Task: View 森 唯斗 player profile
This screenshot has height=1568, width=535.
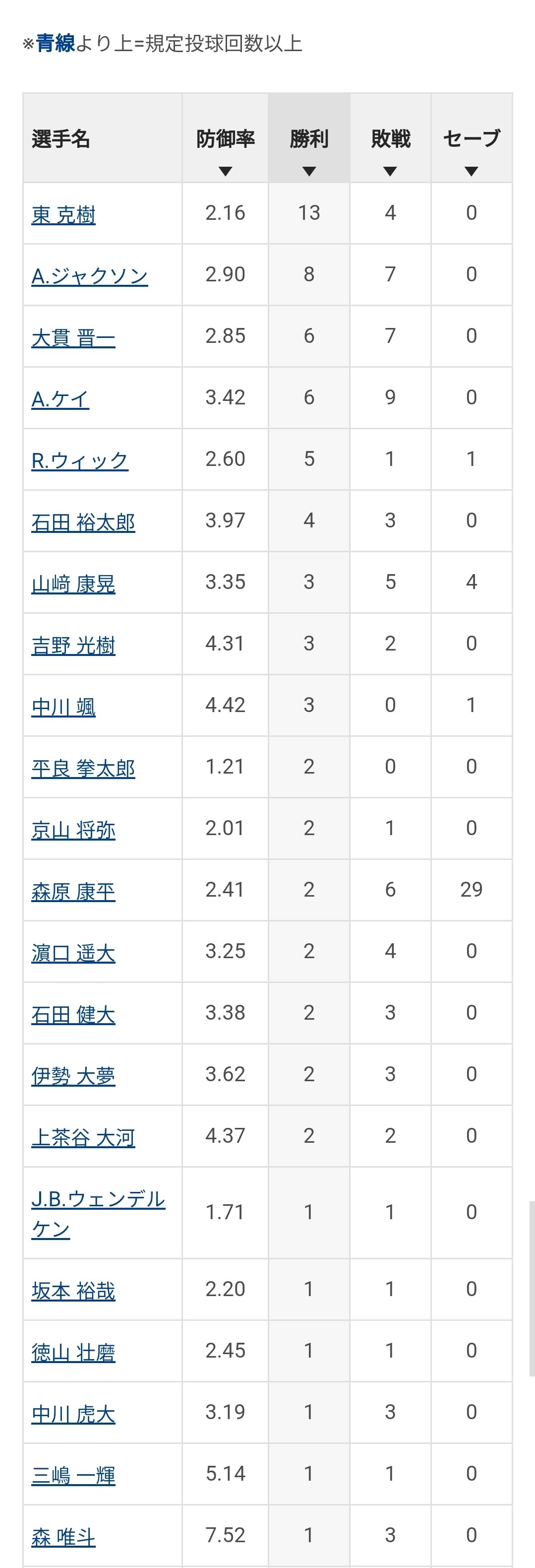Action: pos(63,1537)
